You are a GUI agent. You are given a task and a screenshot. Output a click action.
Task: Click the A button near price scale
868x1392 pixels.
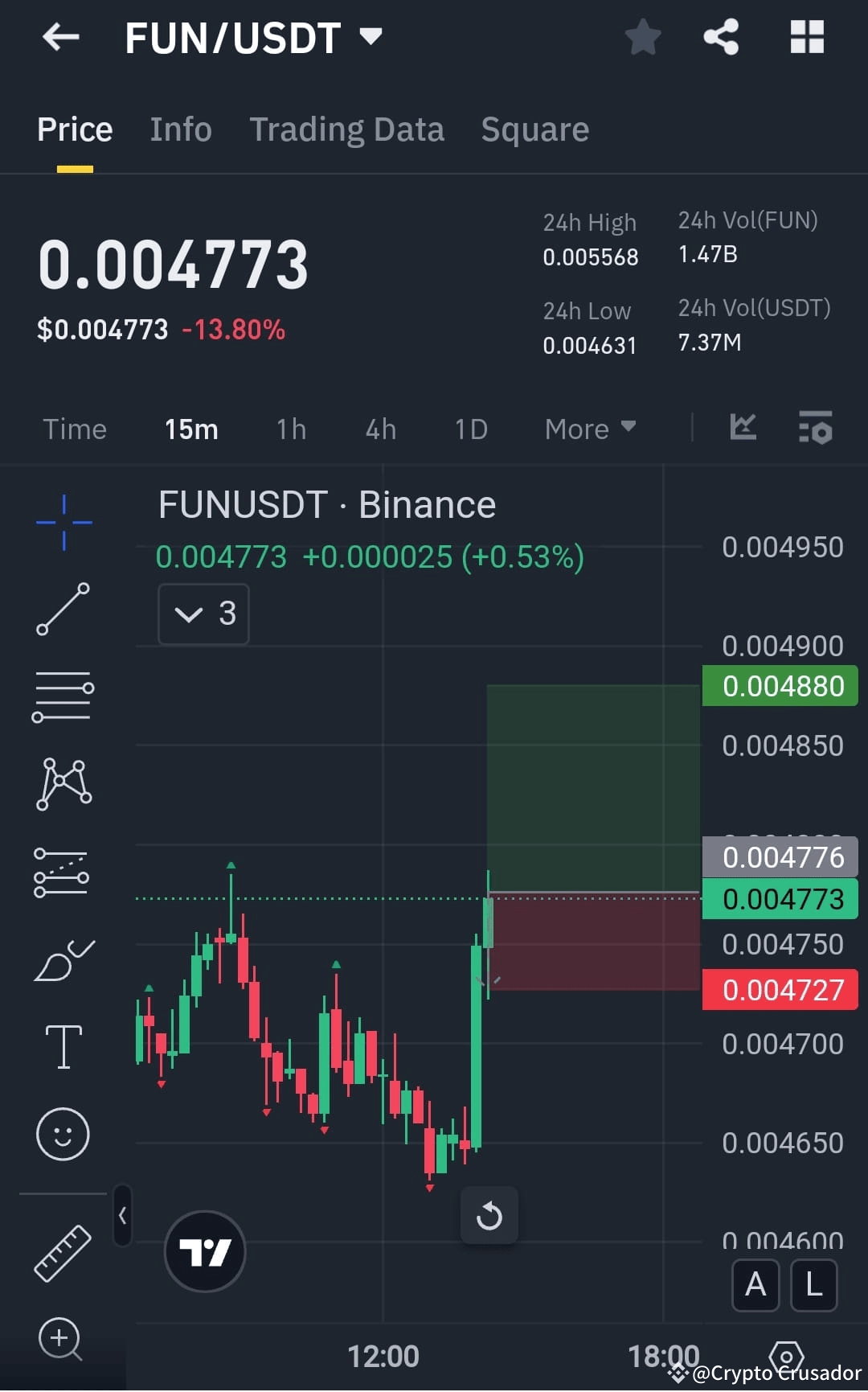(x=755, y=1284)
